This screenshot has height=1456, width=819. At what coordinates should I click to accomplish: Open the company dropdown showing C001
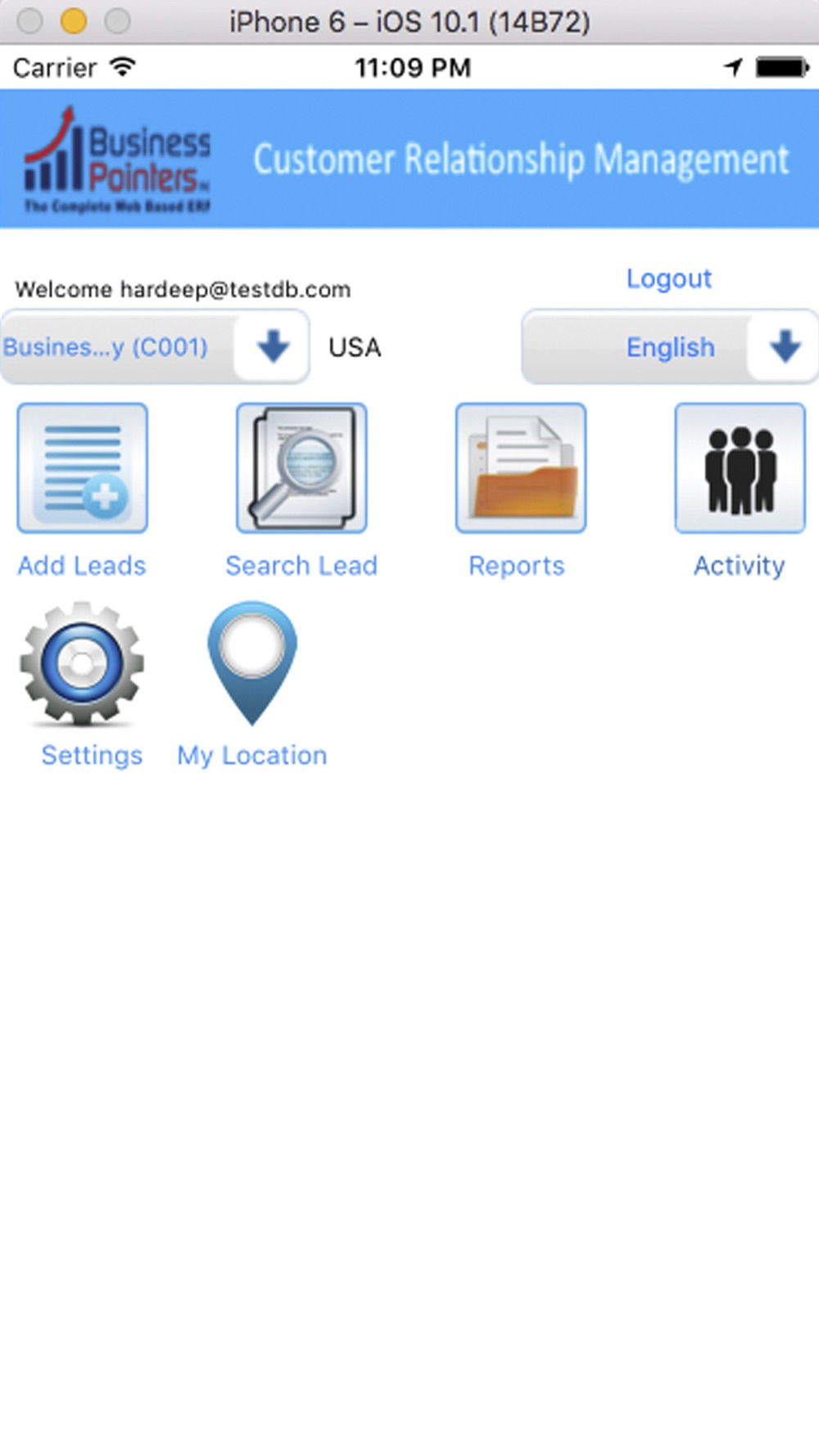155,347
